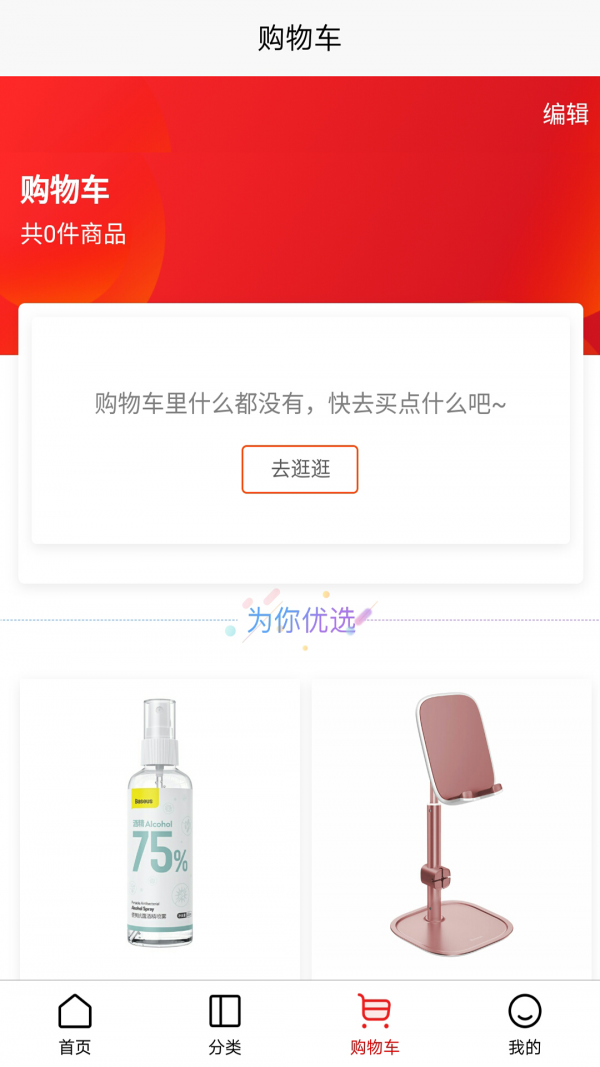Screen dimensions: 600x1067
Task: Tap 编辑 to edit the cart
Action: pos(565,114)
